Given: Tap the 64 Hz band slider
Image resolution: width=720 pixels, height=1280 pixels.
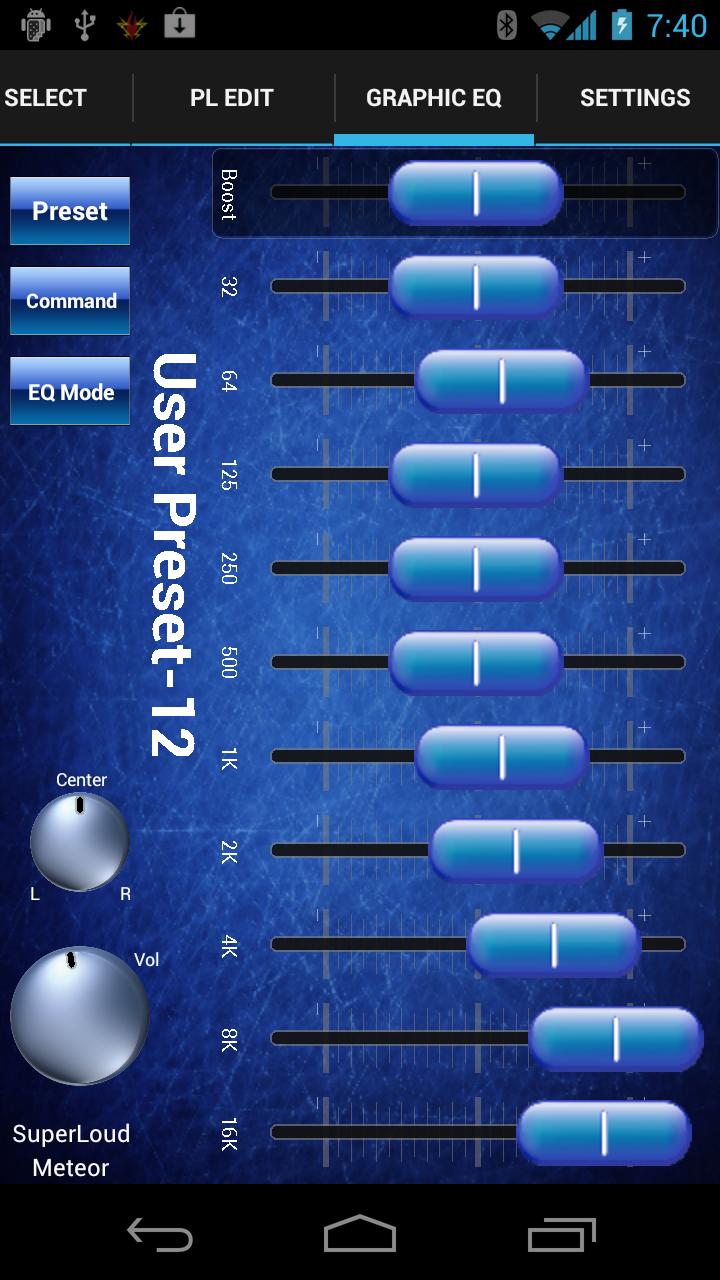Looking at the screenshot, I should tap(502, 380).
